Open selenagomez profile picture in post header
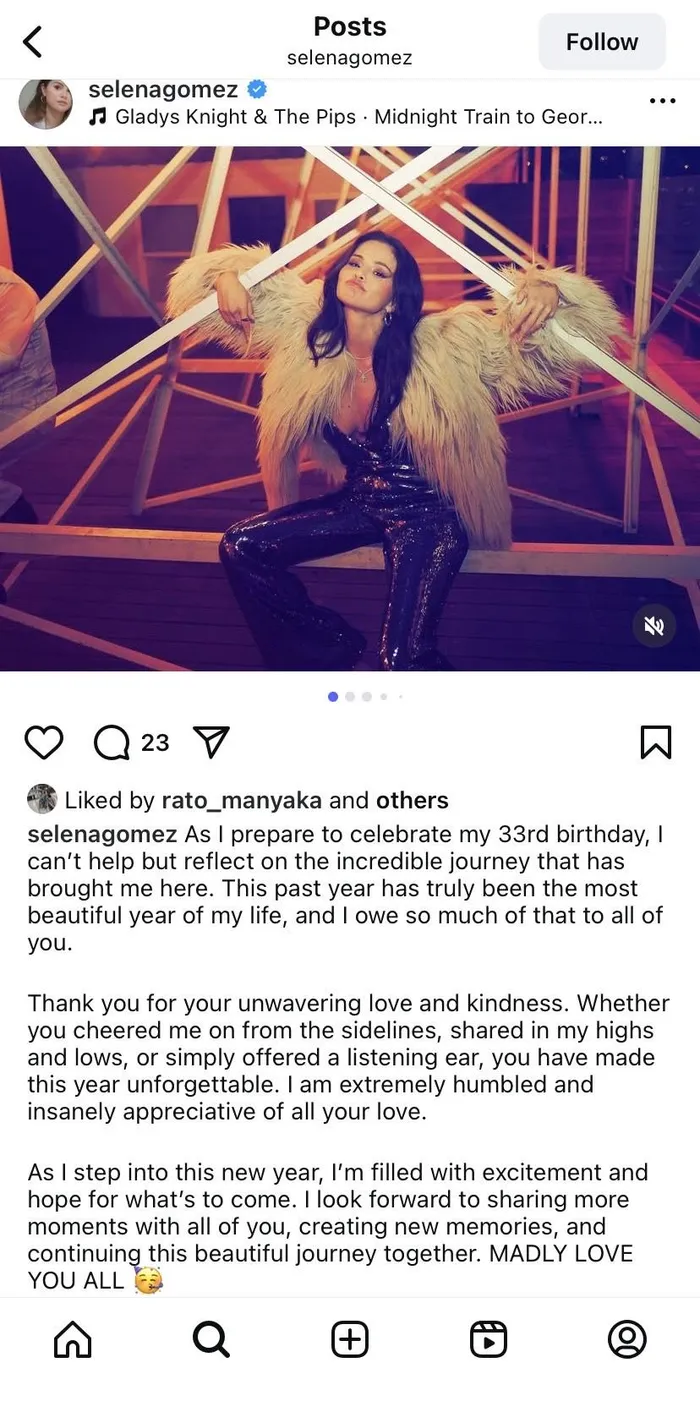The height and width of the screenshot is (1402, 700). coord(46,103)
